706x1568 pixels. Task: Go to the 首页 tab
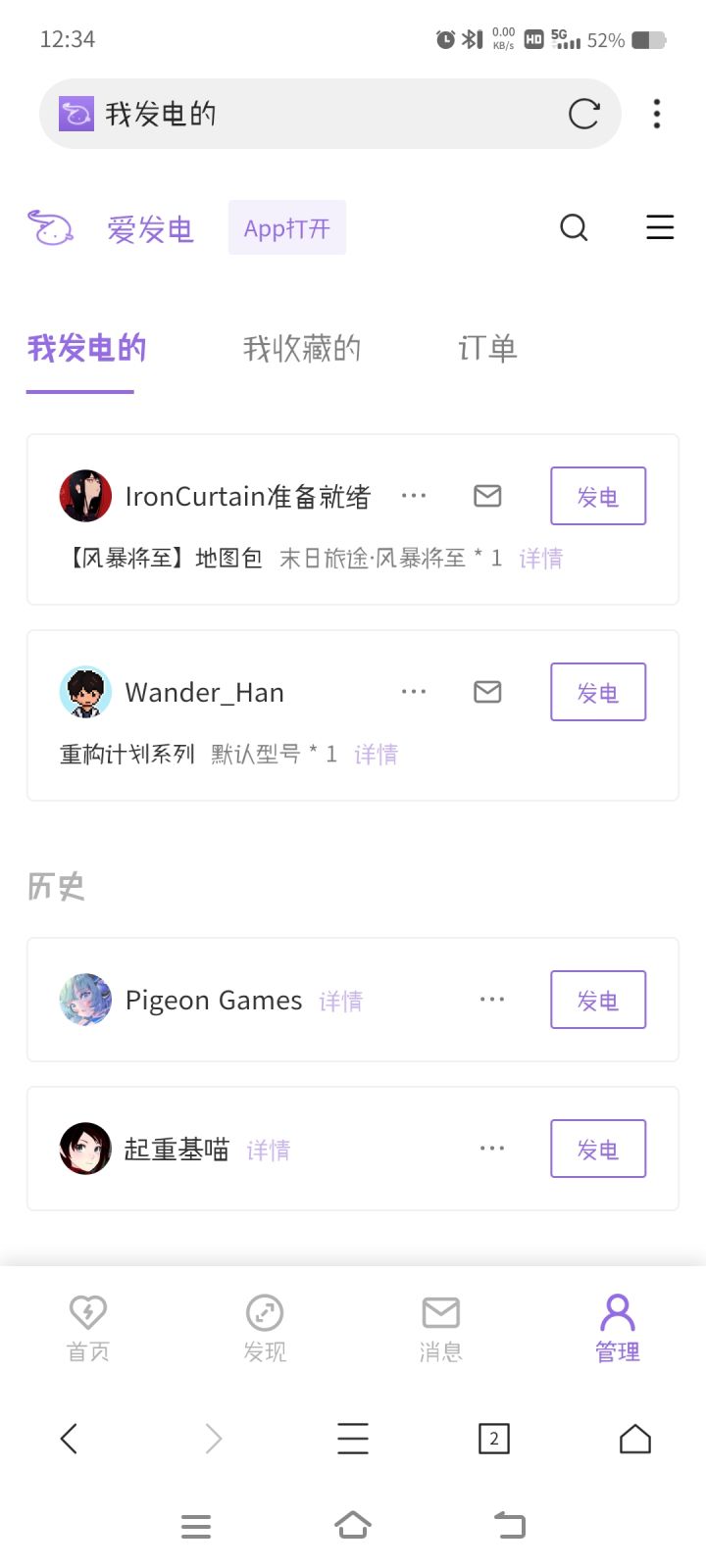(88, 1329)
